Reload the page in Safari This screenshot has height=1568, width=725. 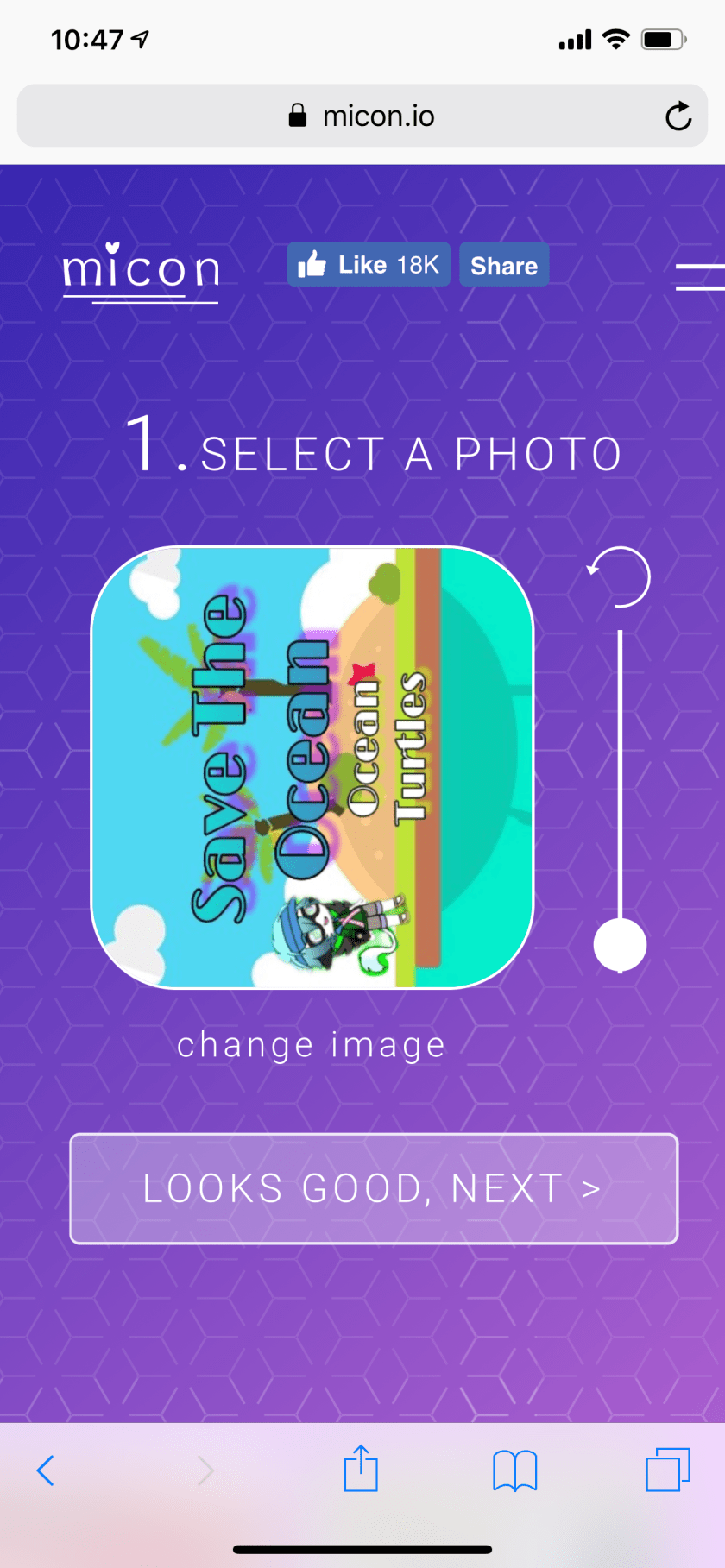coord(678,116)
